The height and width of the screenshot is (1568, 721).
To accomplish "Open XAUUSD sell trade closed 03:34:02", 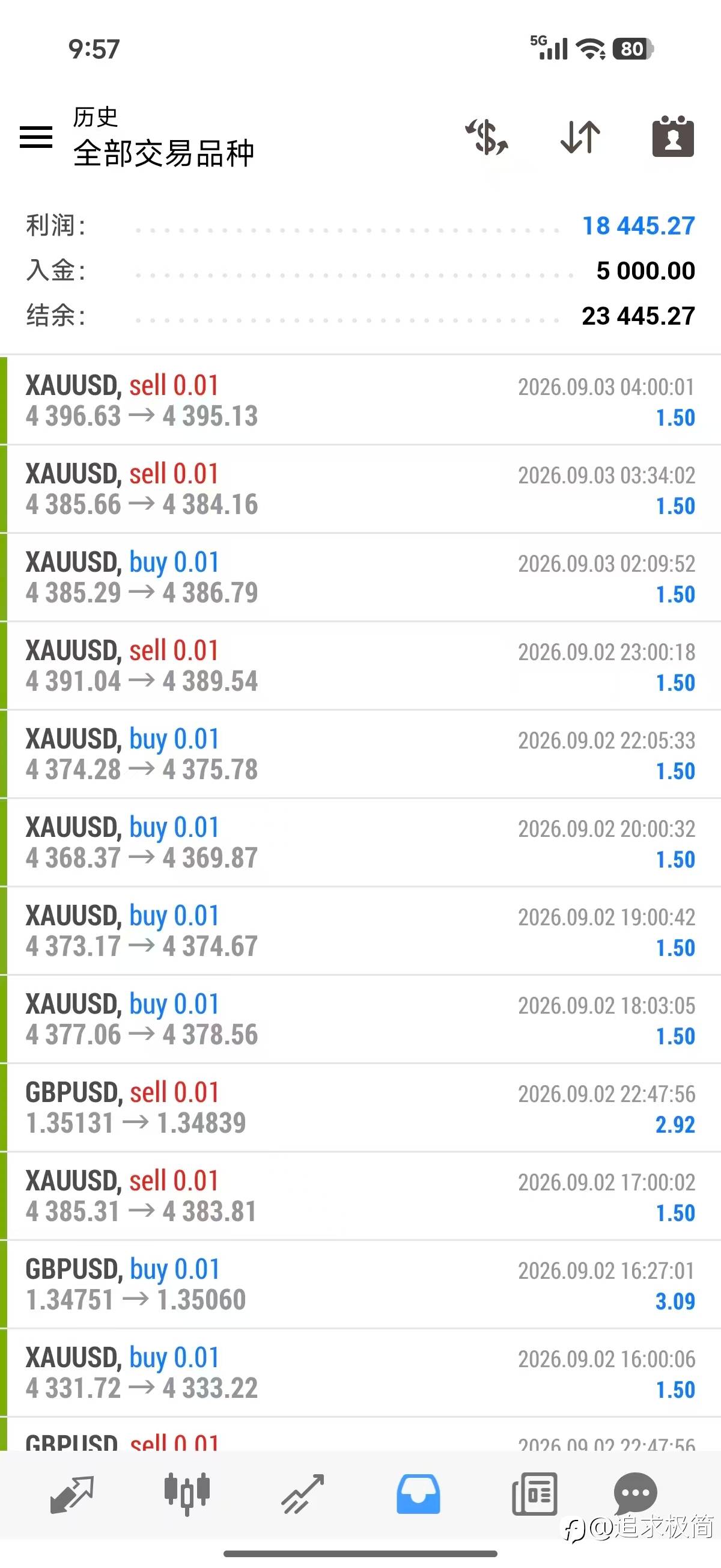I will (x=360, y=489).
